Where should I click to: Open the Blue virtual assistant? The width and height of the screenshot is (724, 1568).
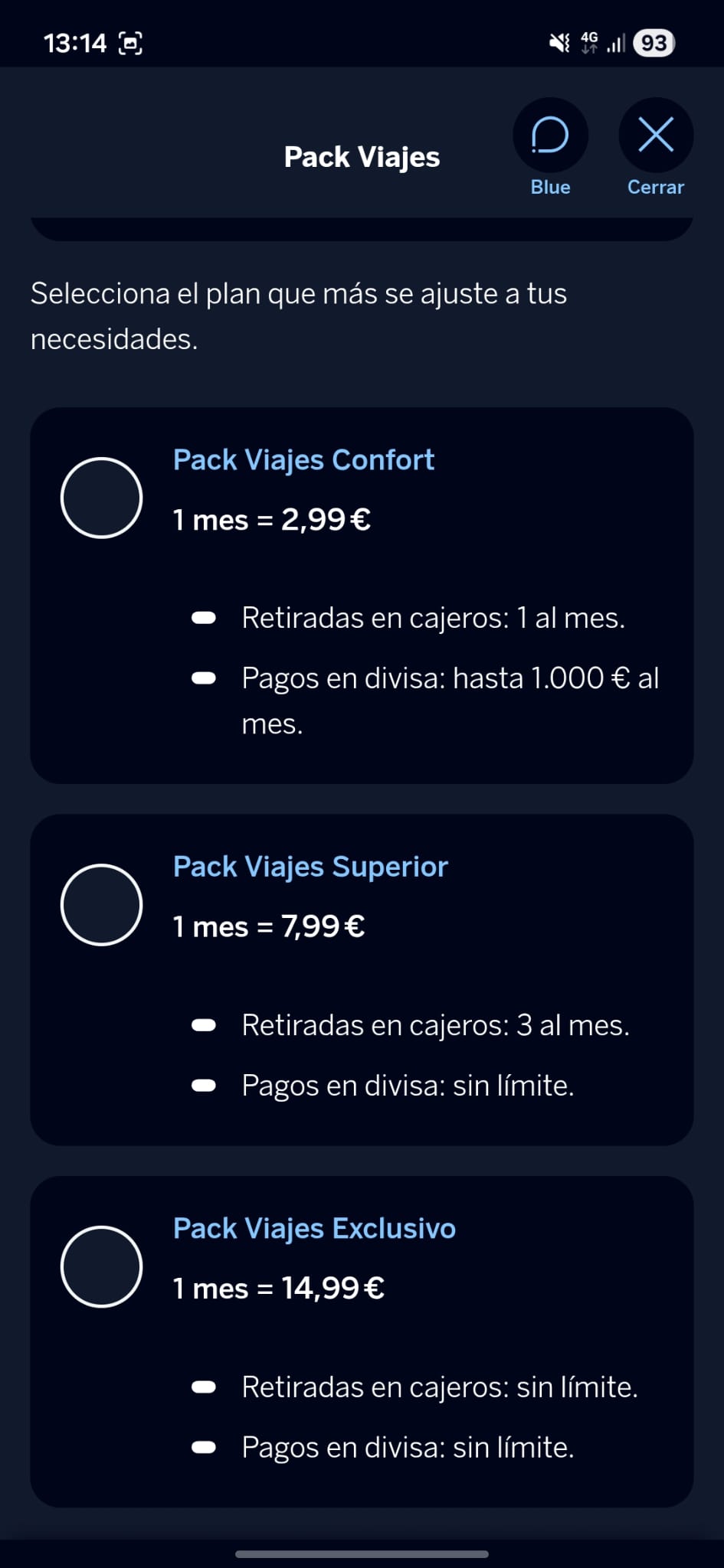click(550, 135)
